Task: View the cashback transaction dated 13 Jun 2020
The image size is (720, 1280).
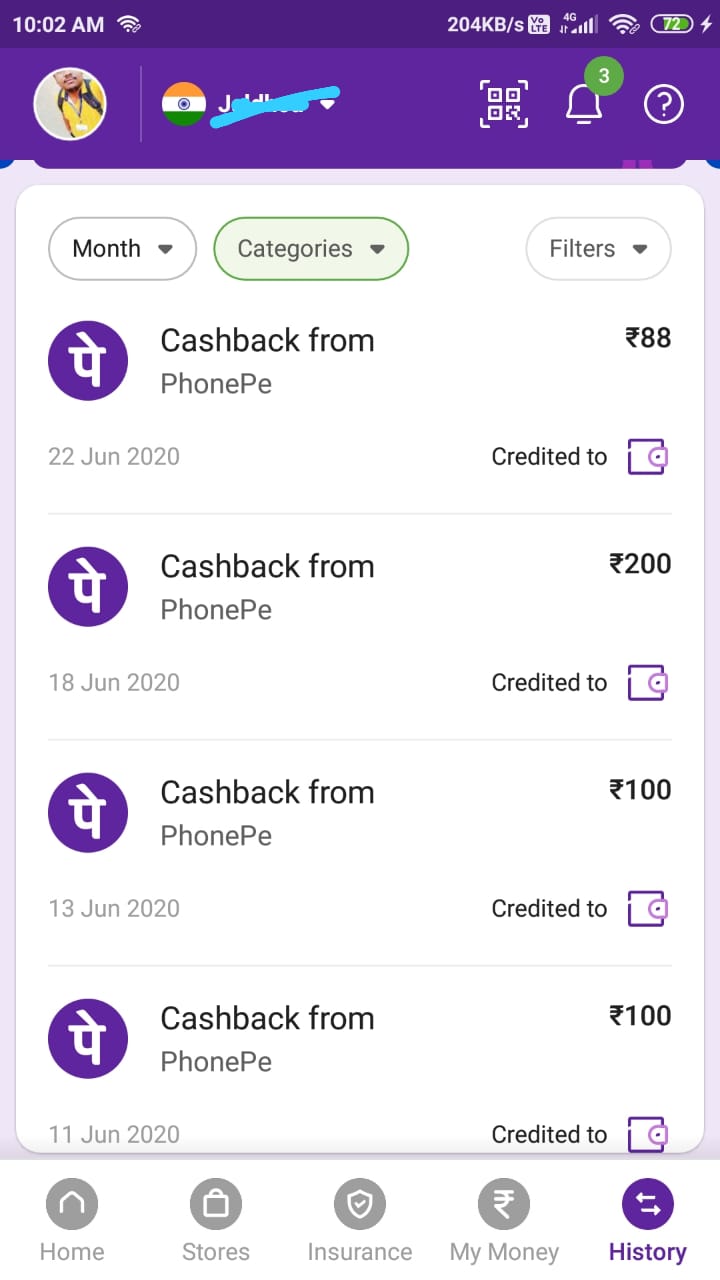Action: pyautogui.click(x=360, y=854)
